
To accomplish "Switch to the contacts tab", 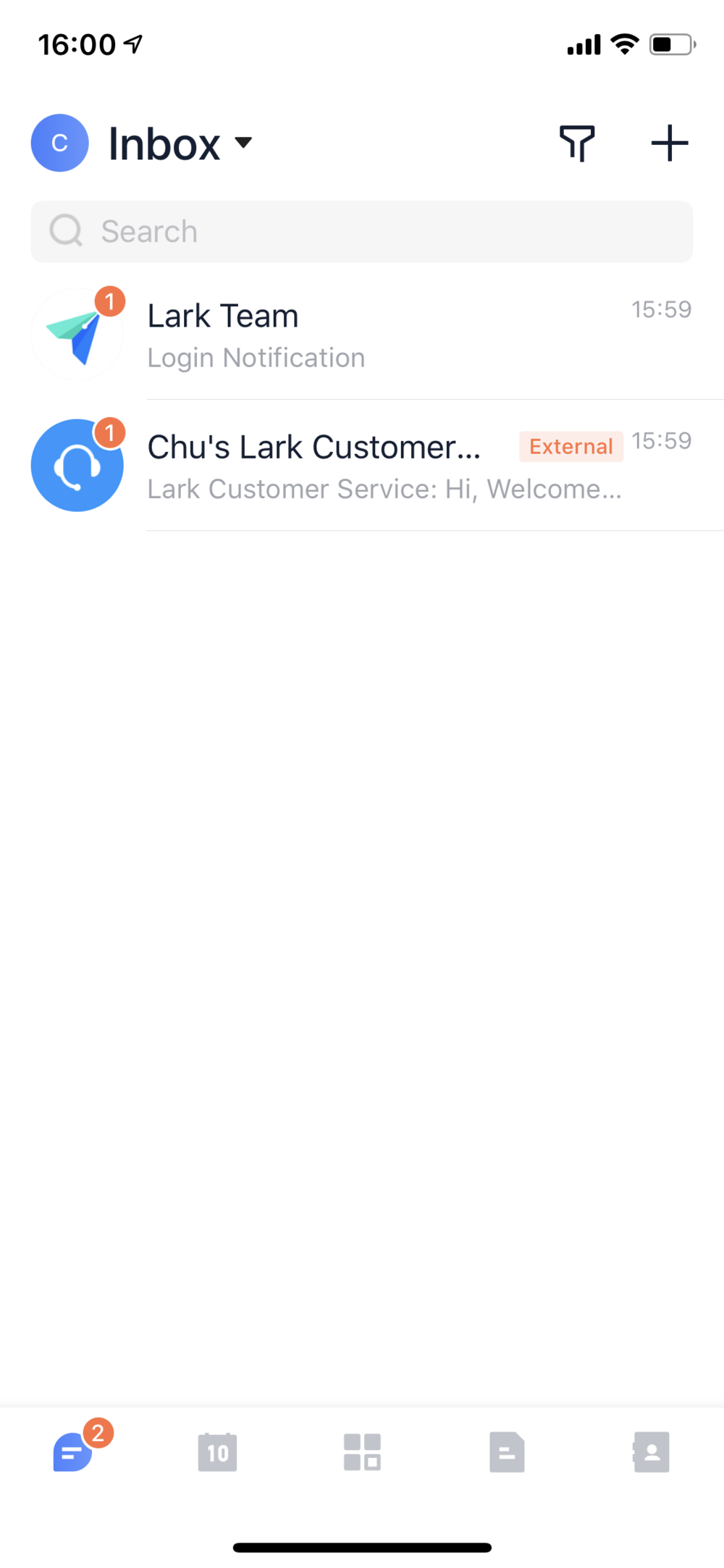I will [651, 1451].
